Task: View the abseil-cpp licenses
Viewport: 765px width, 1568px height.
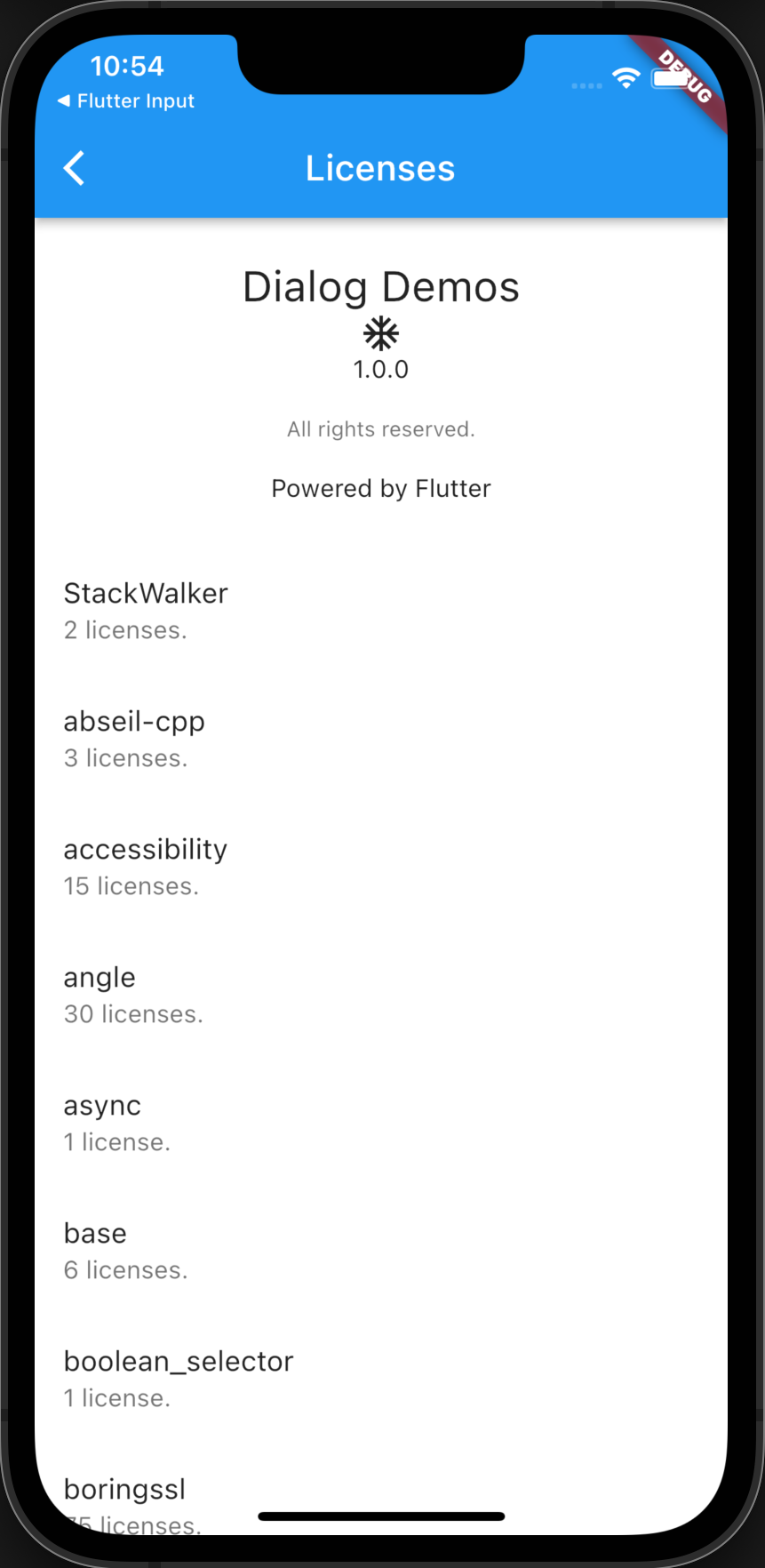Action: coord(134,739)
